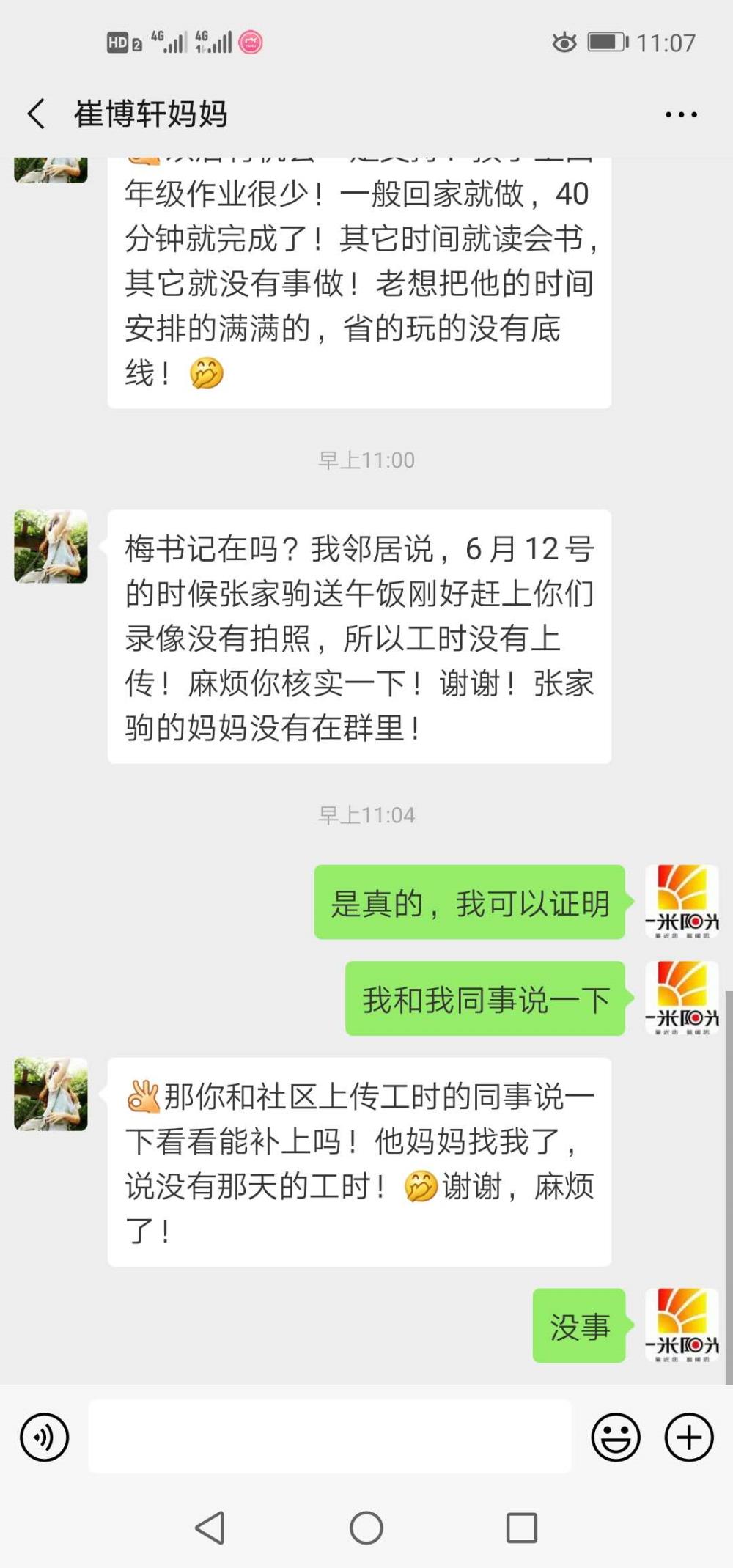Screen dimensions: 733x1568
Task: Open the emoji picker
Action: [x=616, y=1438]
